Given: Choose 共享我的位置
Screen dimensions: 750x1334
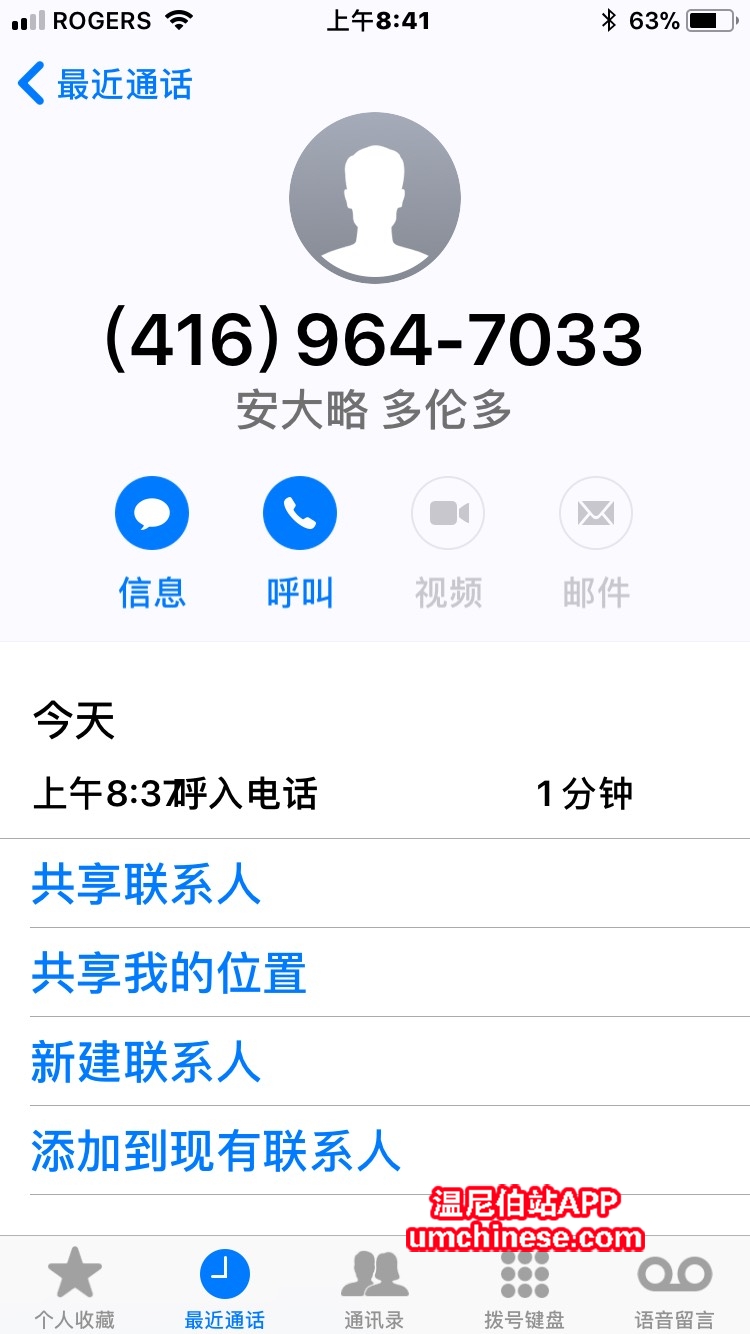Looking at the screenshot, I should coord(168,973).
